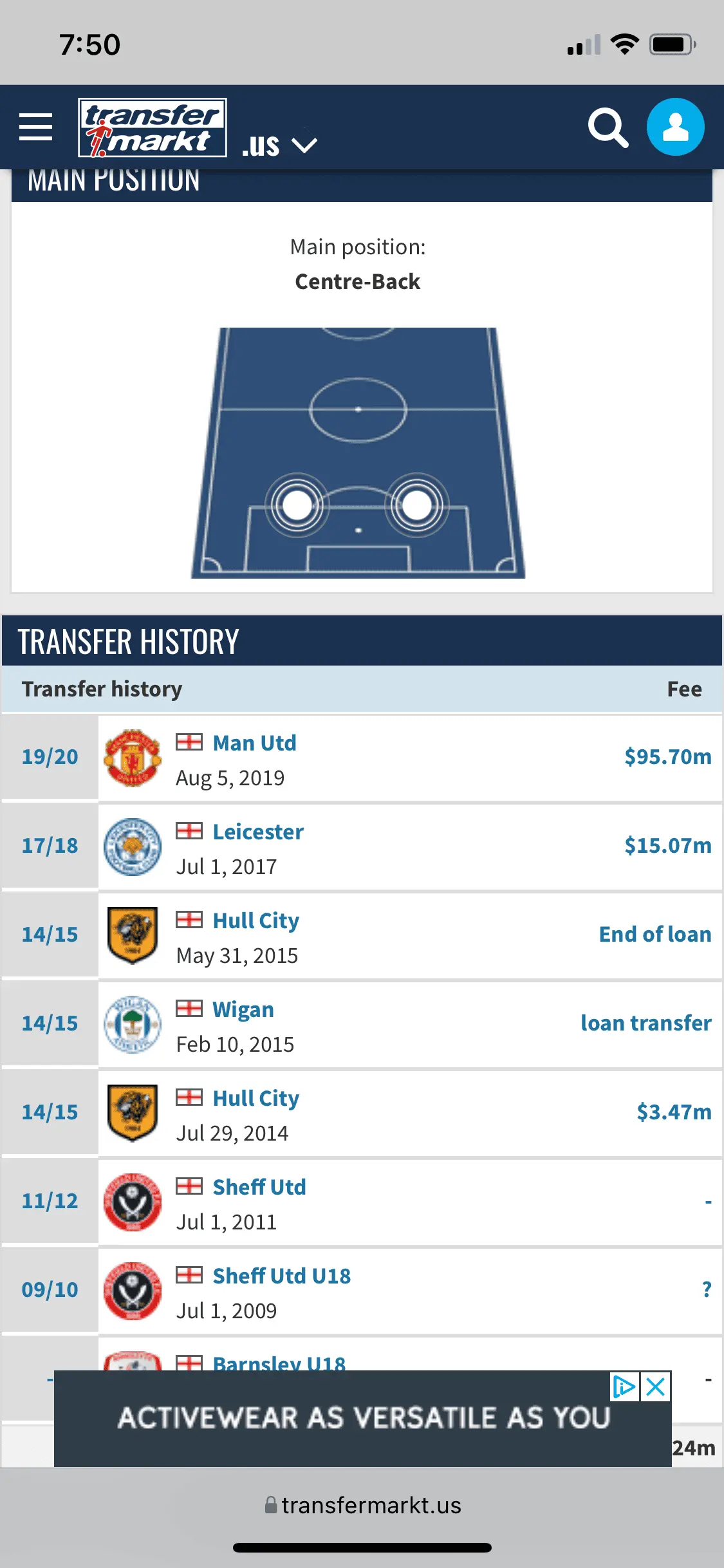The height and width of the screenshot is (1568, 724).
Task: View the loan transfer details for Wigan
Action: tap(645, 1023)
